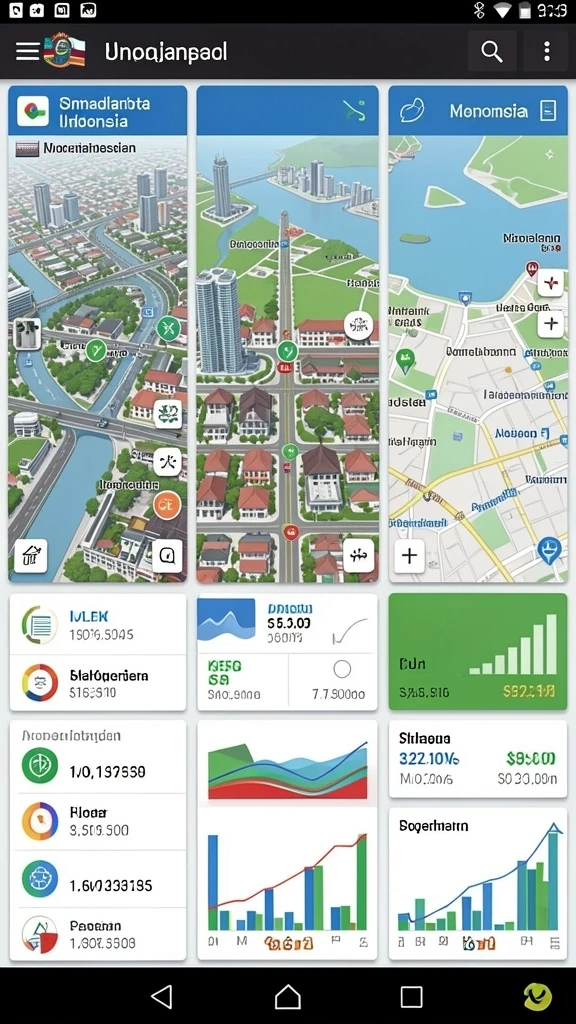
Task: Tap the document icon in Monomsia header
Action: point(549,110)
